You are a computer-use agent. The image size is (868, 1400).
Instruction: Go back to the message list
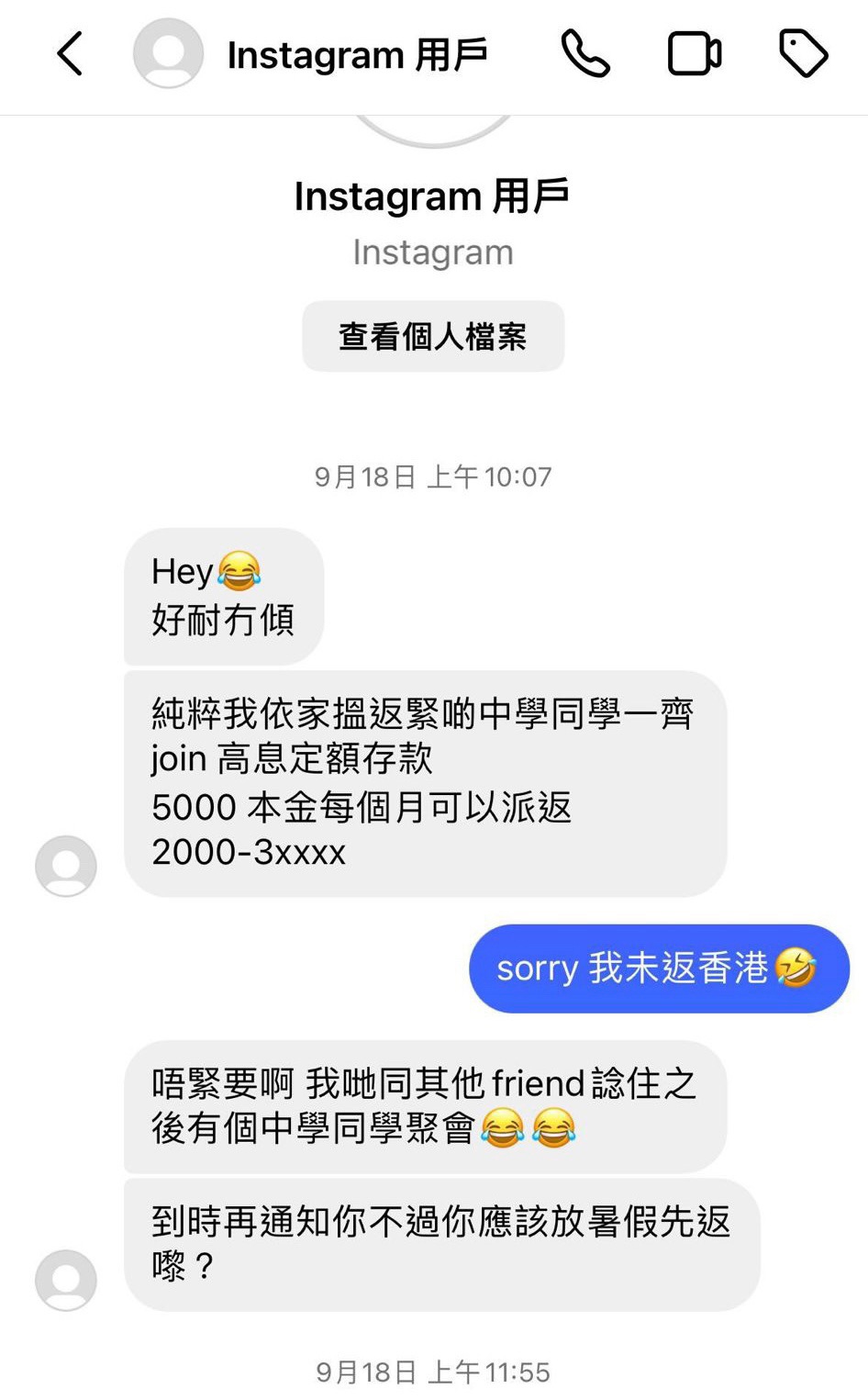click(x=71, y=53)
